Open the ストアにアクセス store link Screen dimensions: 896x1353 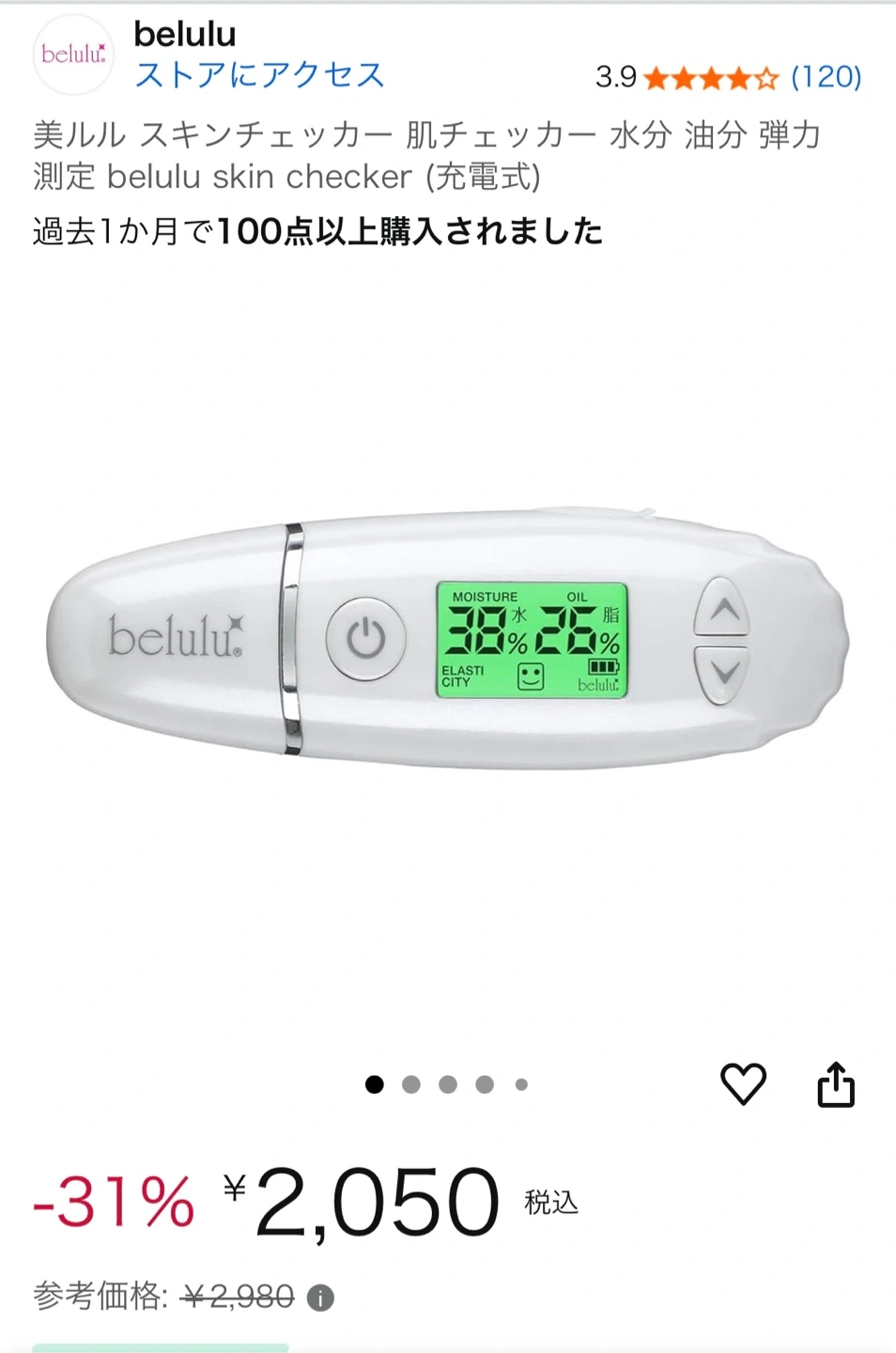[259, 75]
